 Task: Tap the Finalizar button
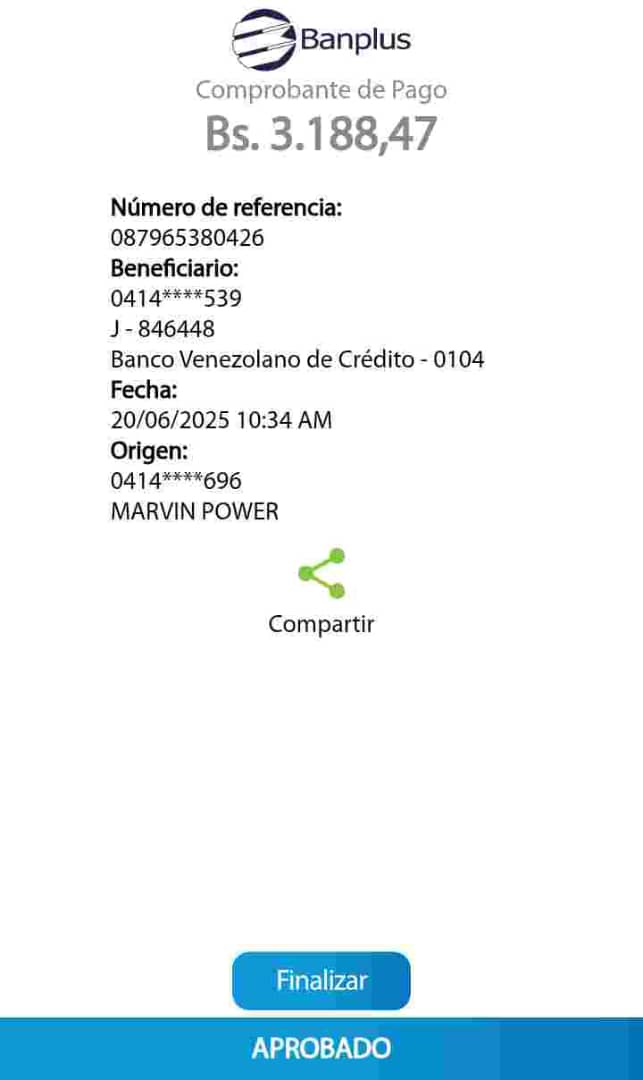[321, 981]
